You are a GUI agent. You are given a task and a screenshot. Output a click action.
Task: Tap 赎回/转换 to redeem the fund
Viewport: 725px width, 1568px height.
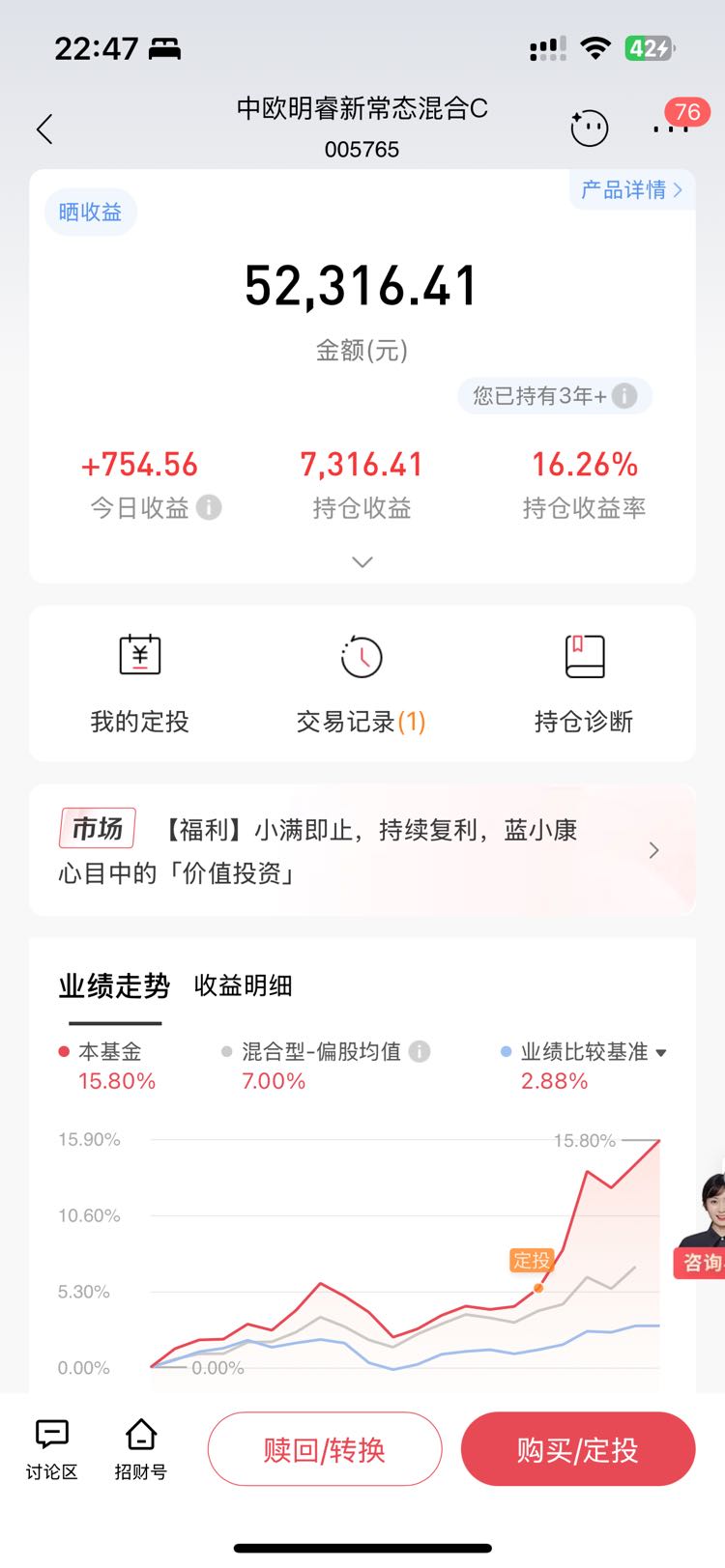(x=325, y=1449)
